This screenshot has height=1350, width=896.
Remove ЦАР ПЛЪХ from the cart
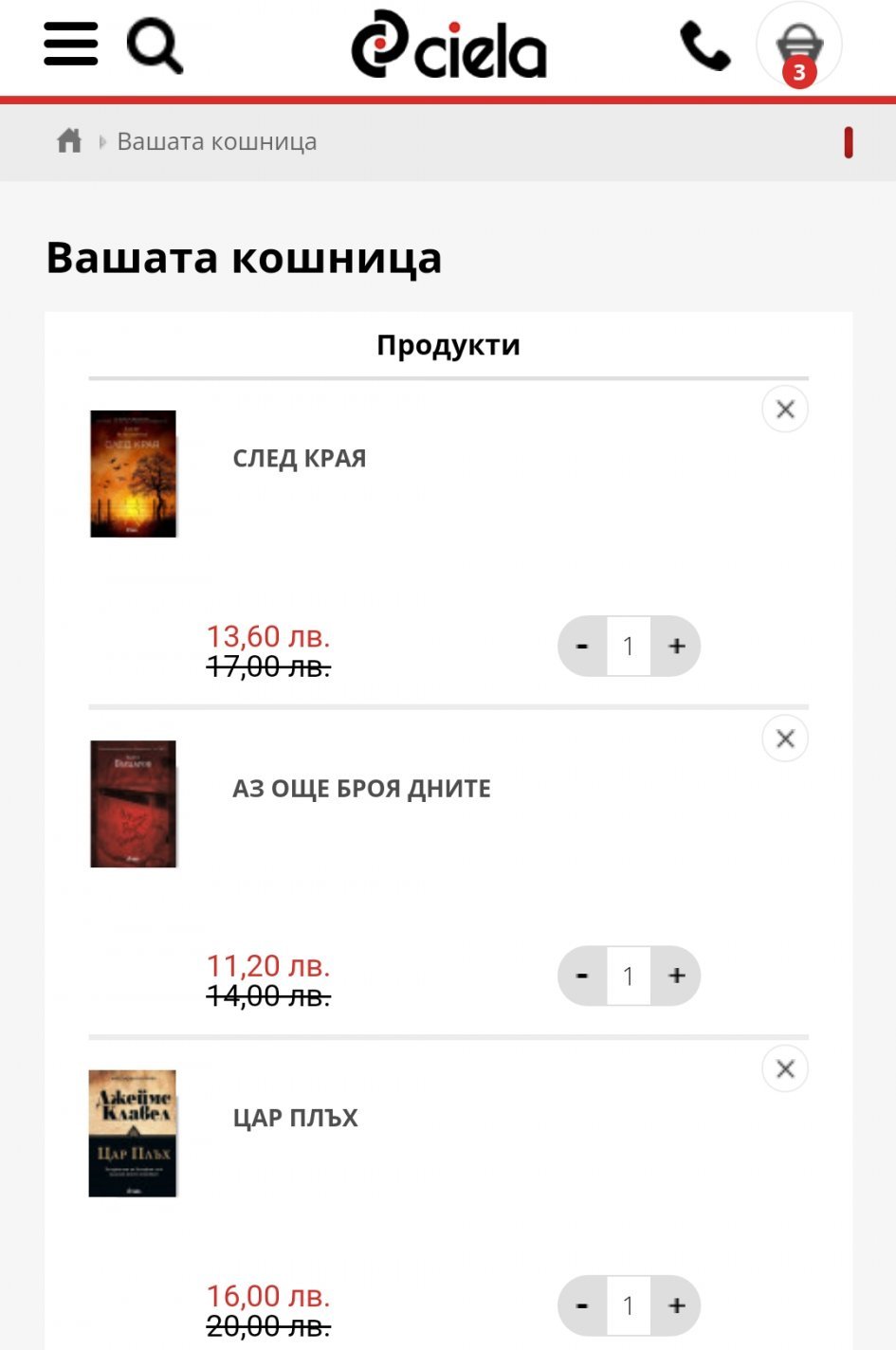[784, 1069]
